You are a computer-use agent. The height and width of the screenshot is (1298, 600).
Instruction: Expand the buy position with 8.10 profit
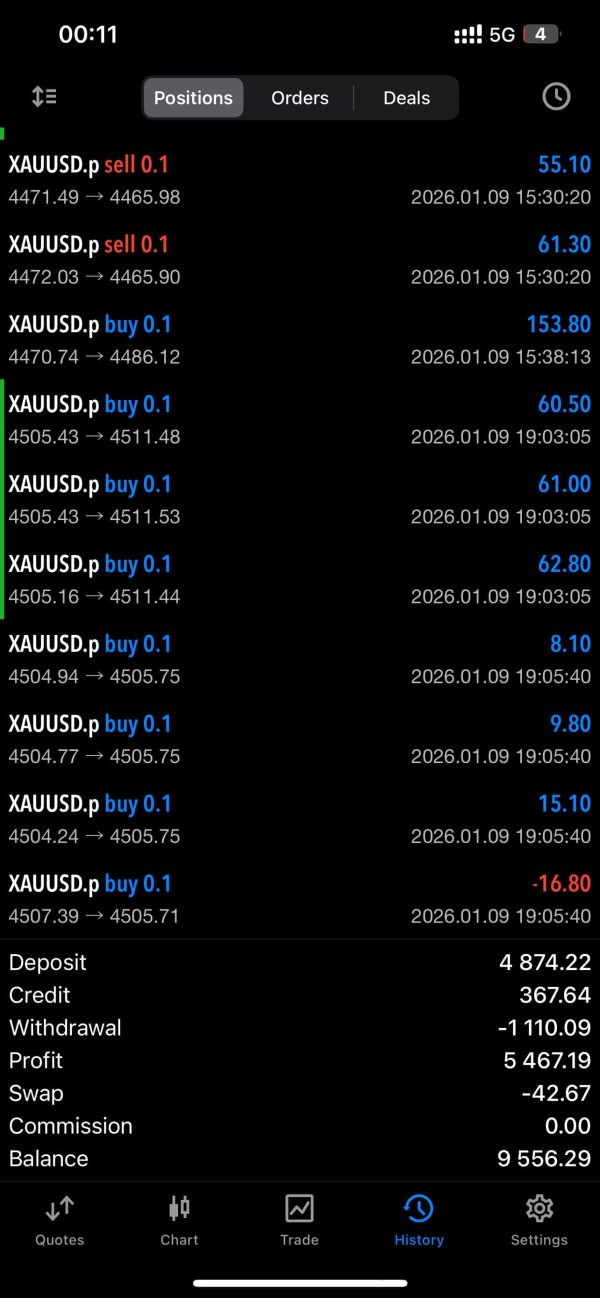point(300,660)
